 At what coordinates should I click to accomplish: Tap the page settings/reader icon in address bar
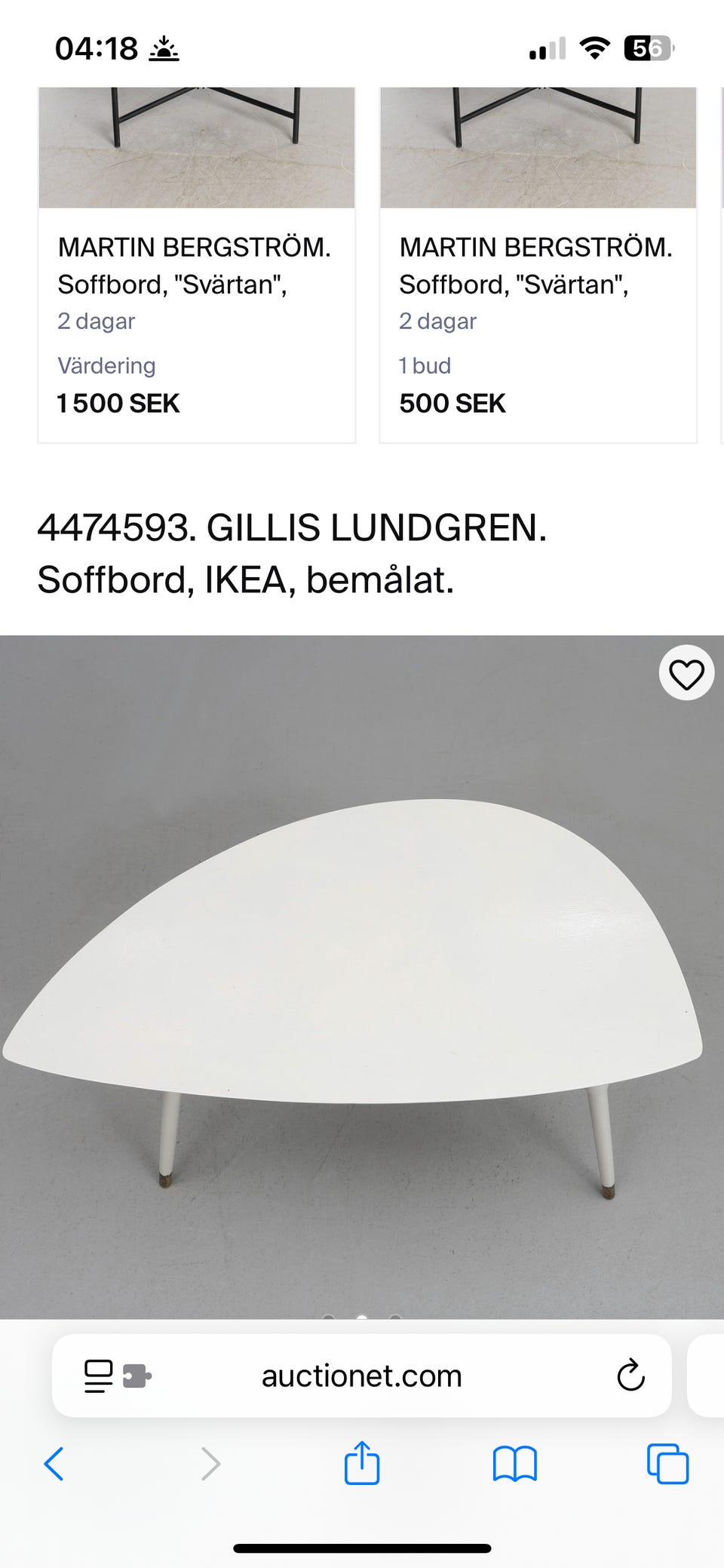pos(97,1375)
